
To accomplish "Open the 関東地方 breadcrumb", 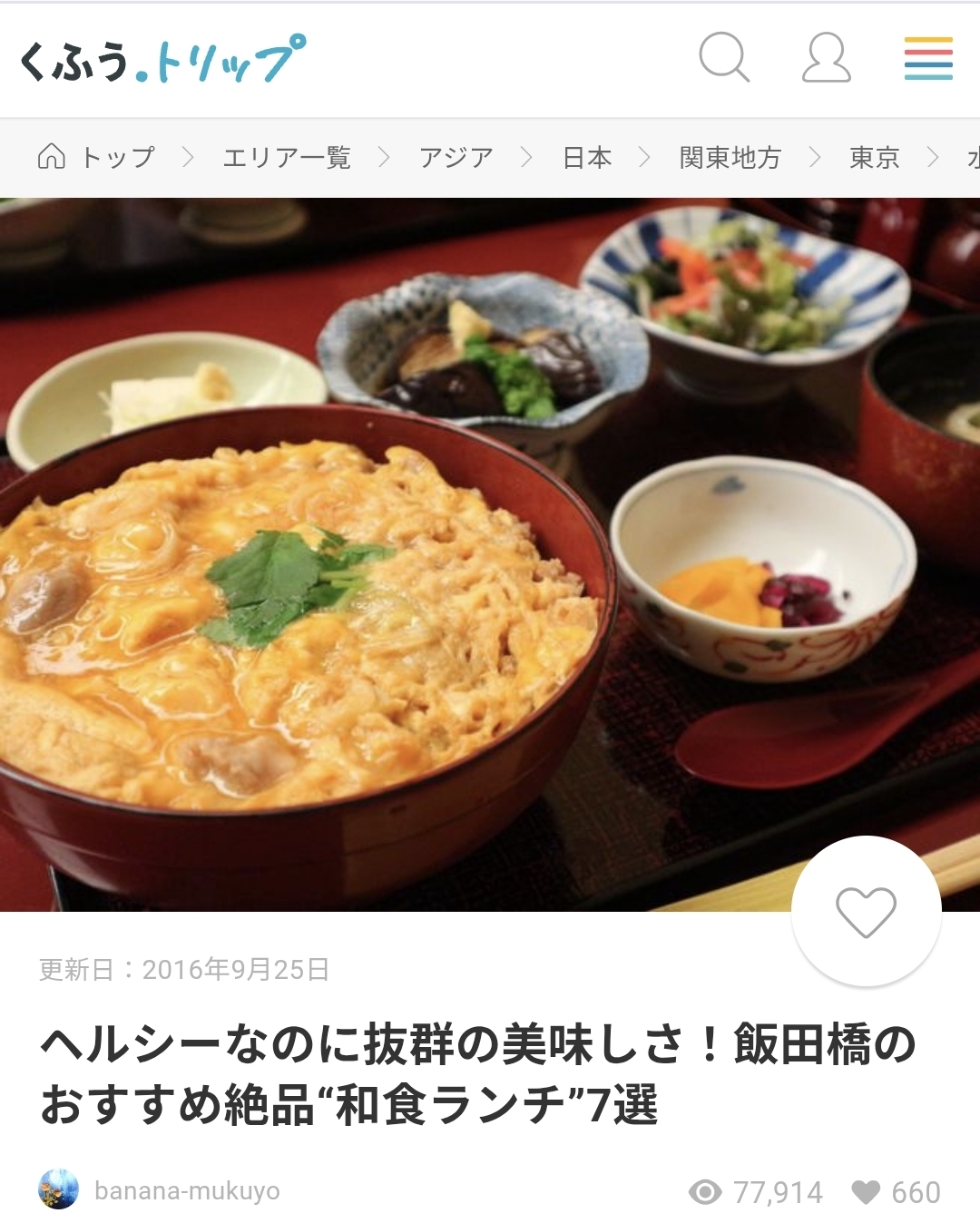I will (730, 158).
